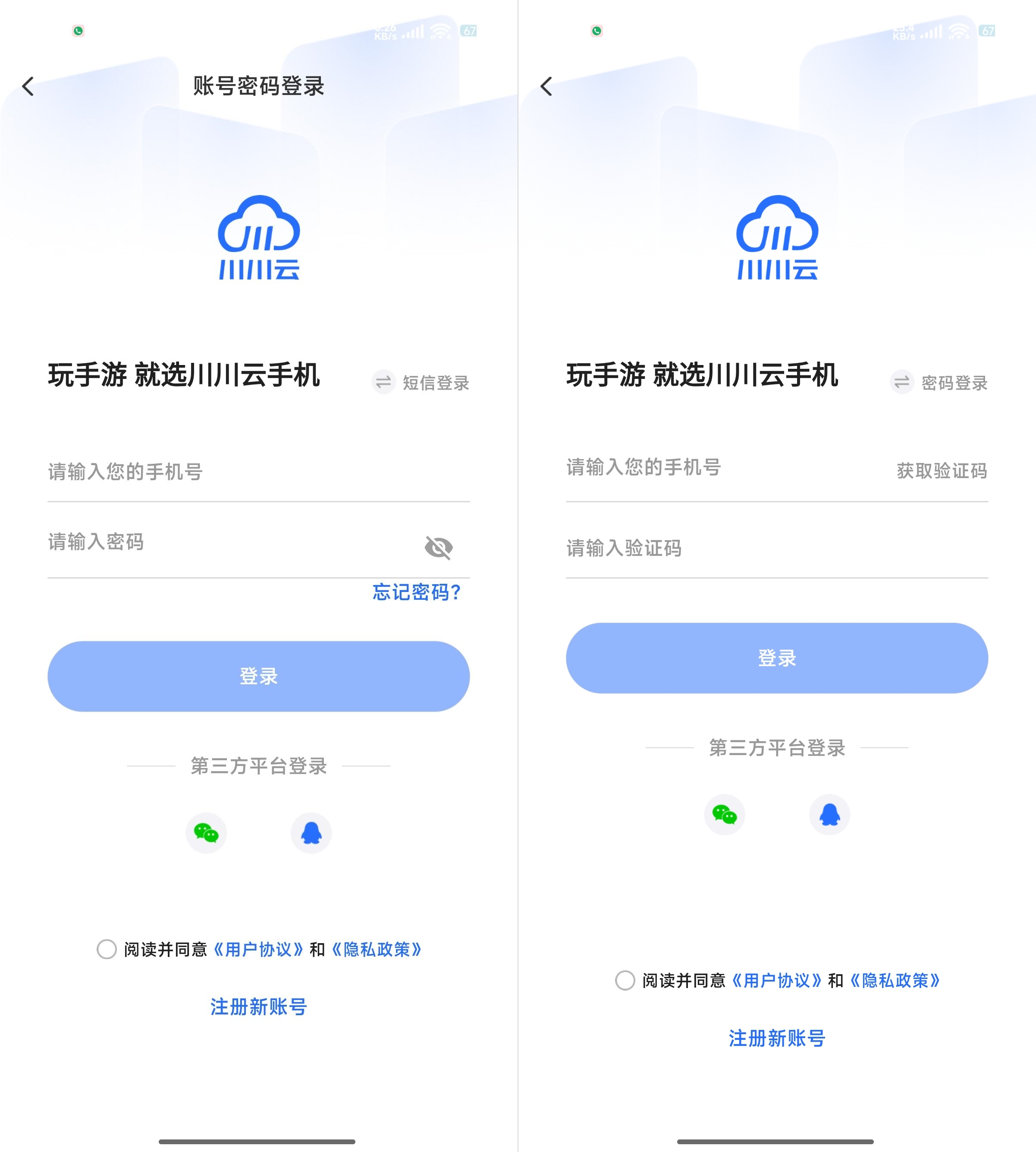Log in with QQ on the SMS code screen

click(829, 815)
